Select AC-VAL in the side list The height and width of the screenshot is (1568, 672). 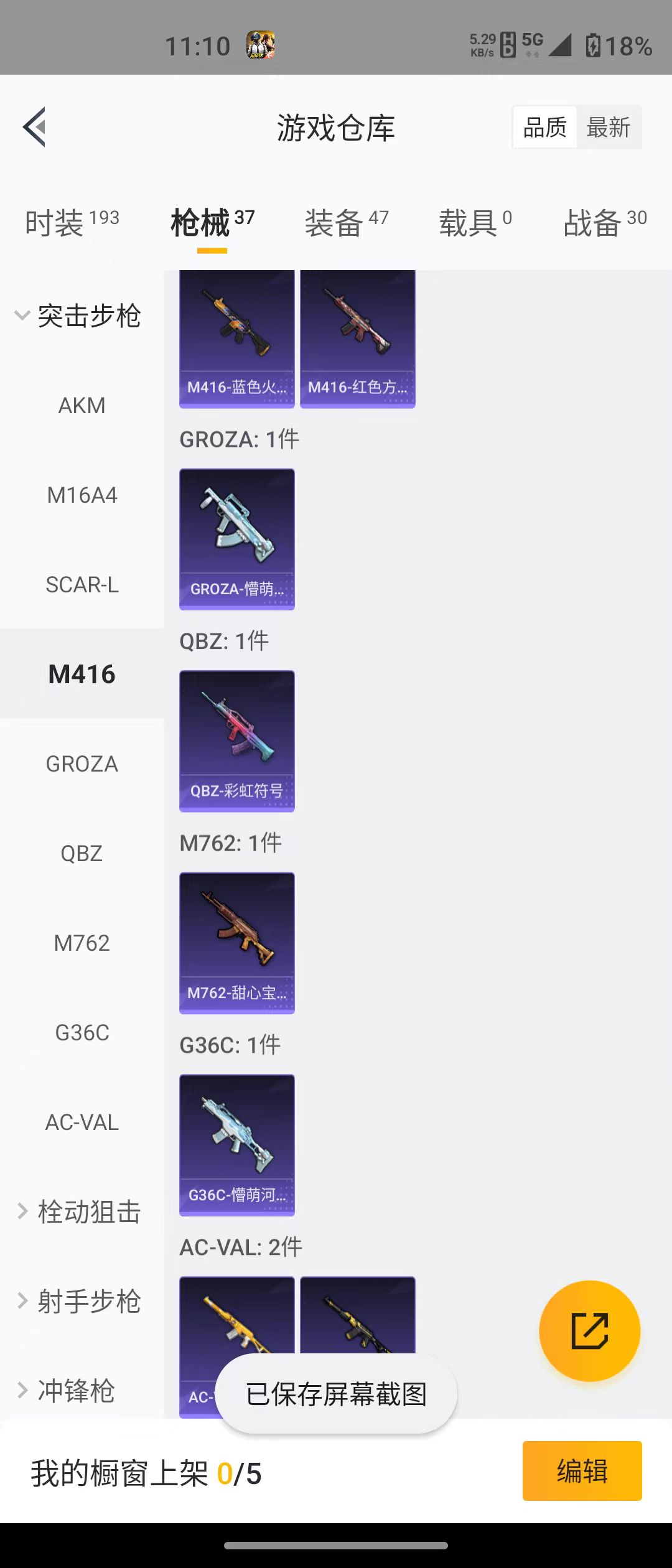pyautogui.click(x=82, y=1122)
